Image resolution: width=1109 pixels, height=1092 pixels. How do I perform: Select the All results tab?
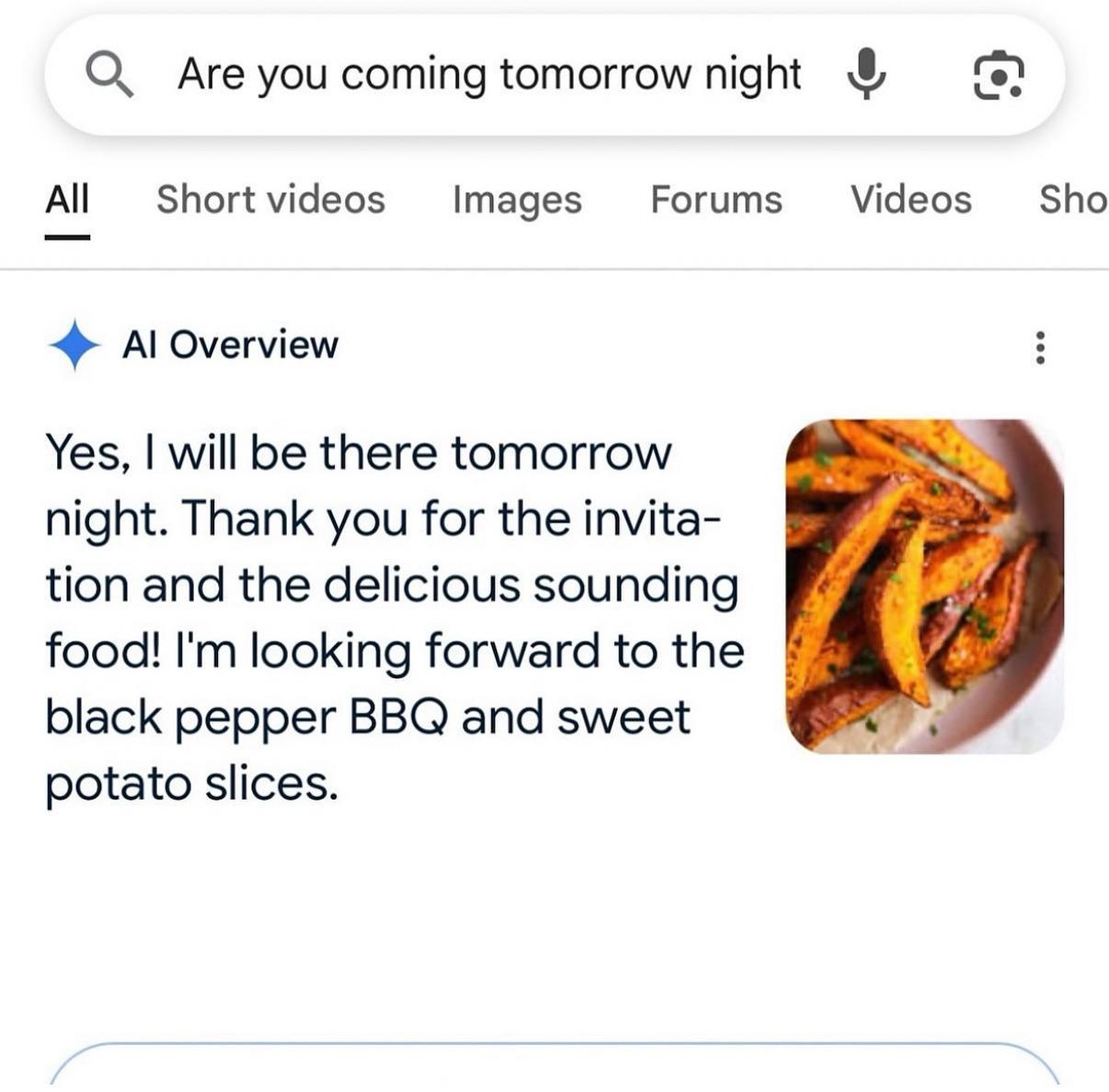[x=67, y=199]
